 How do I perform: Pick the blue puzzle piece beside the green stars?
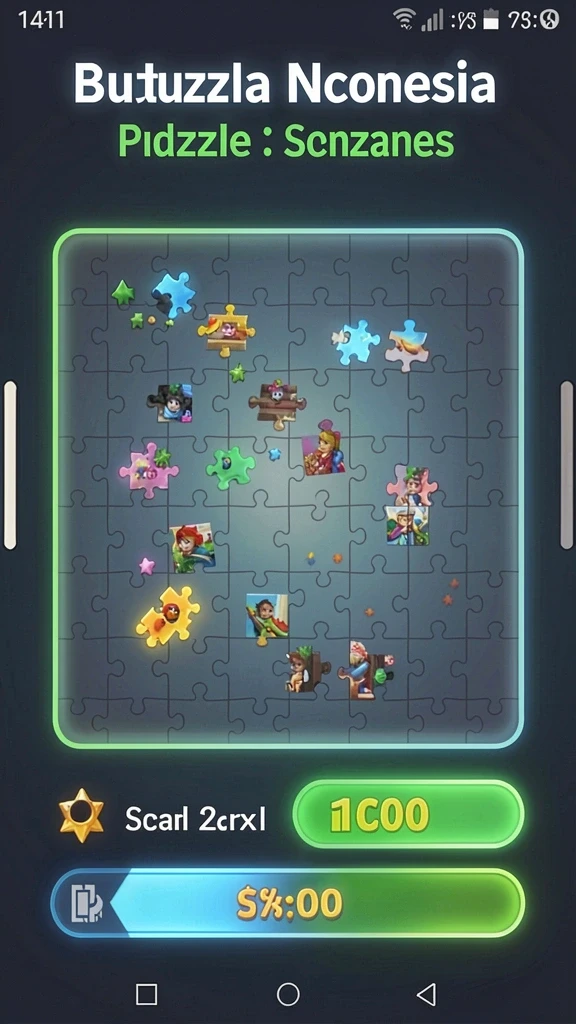coord(174,295)
